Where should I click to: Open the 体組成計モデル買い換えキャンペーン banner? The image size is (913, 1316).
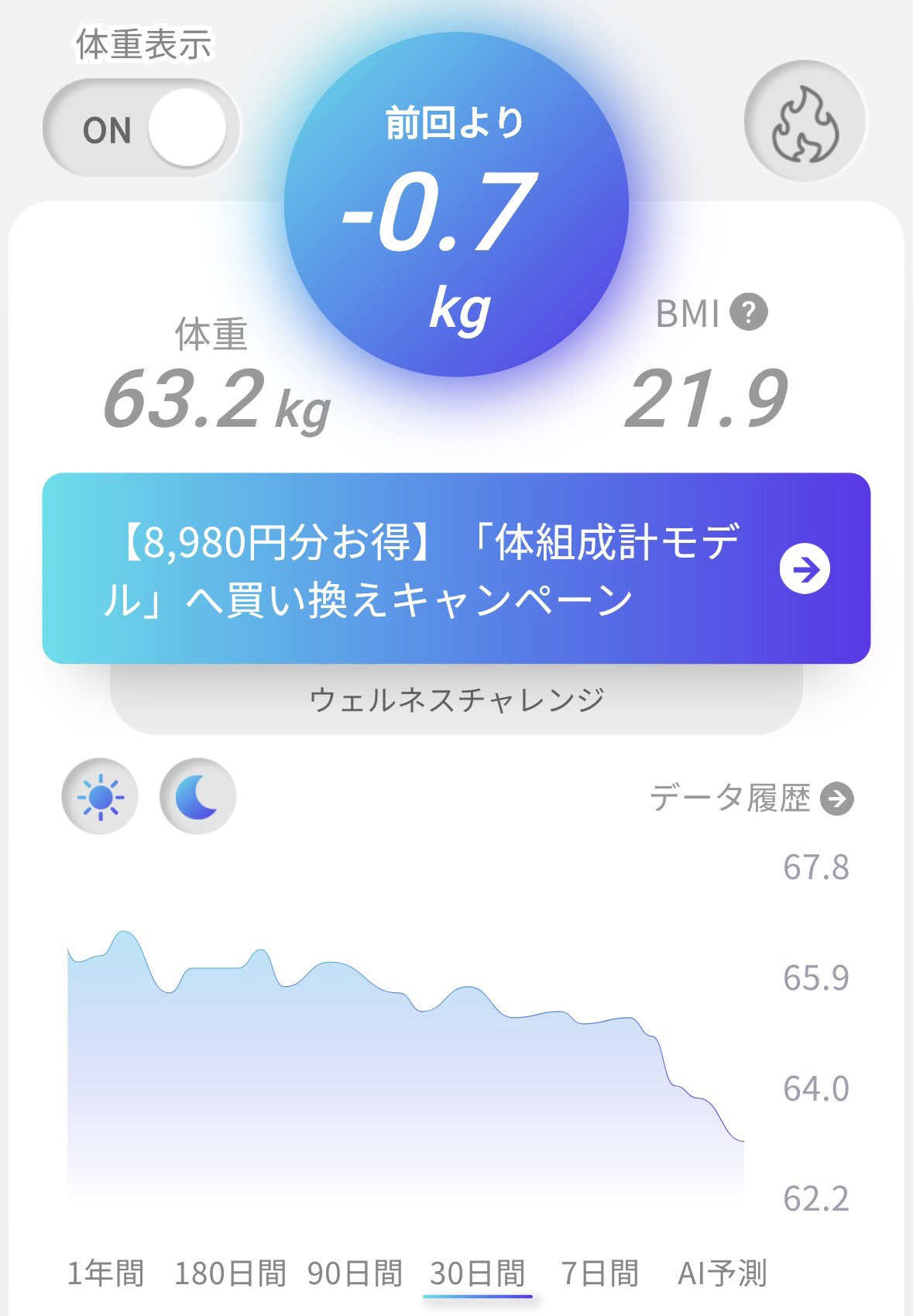point(456,569)
